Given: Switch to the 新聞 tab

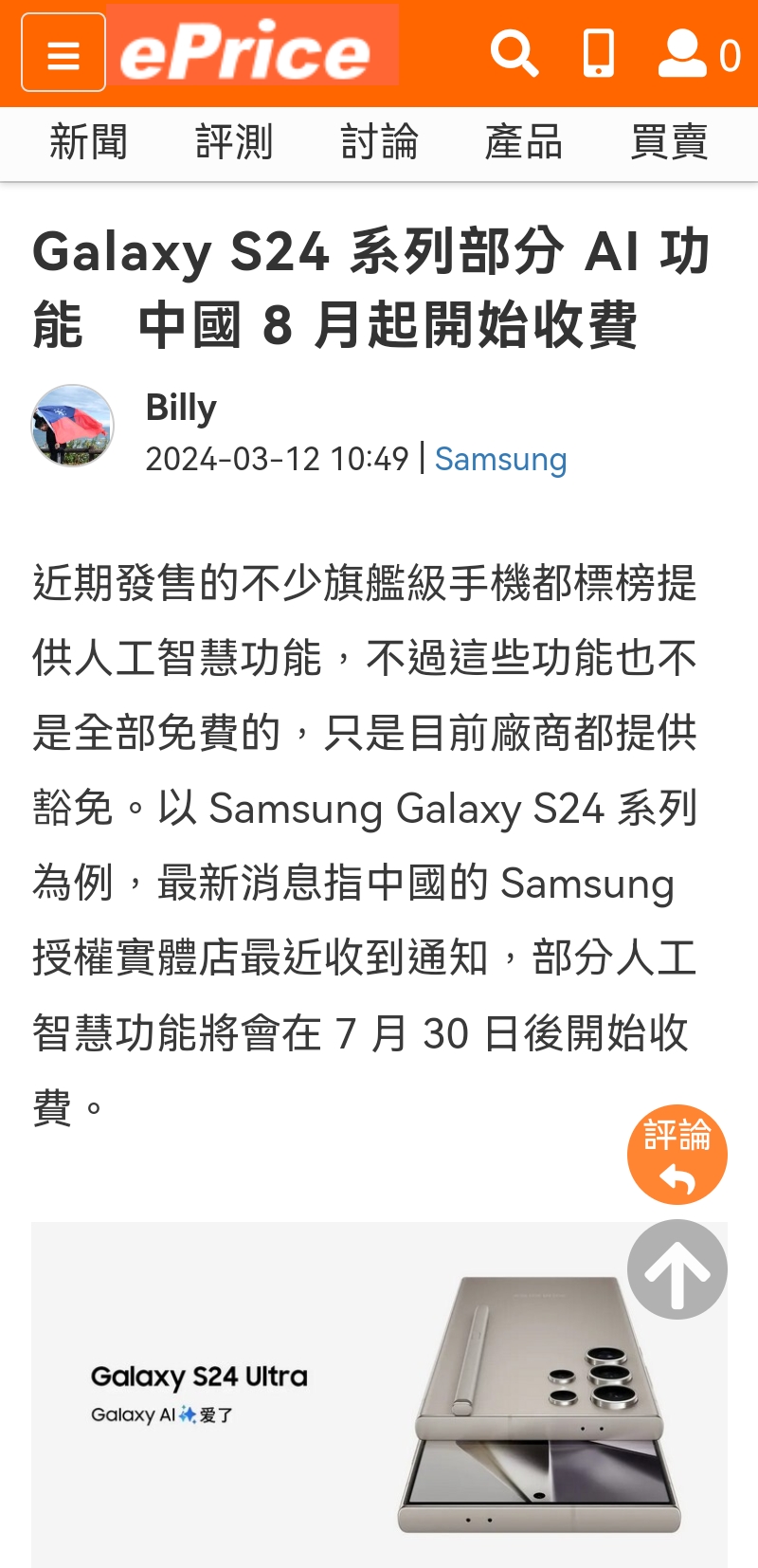Looking at the screenshot, I should click(x=88, y=142).
